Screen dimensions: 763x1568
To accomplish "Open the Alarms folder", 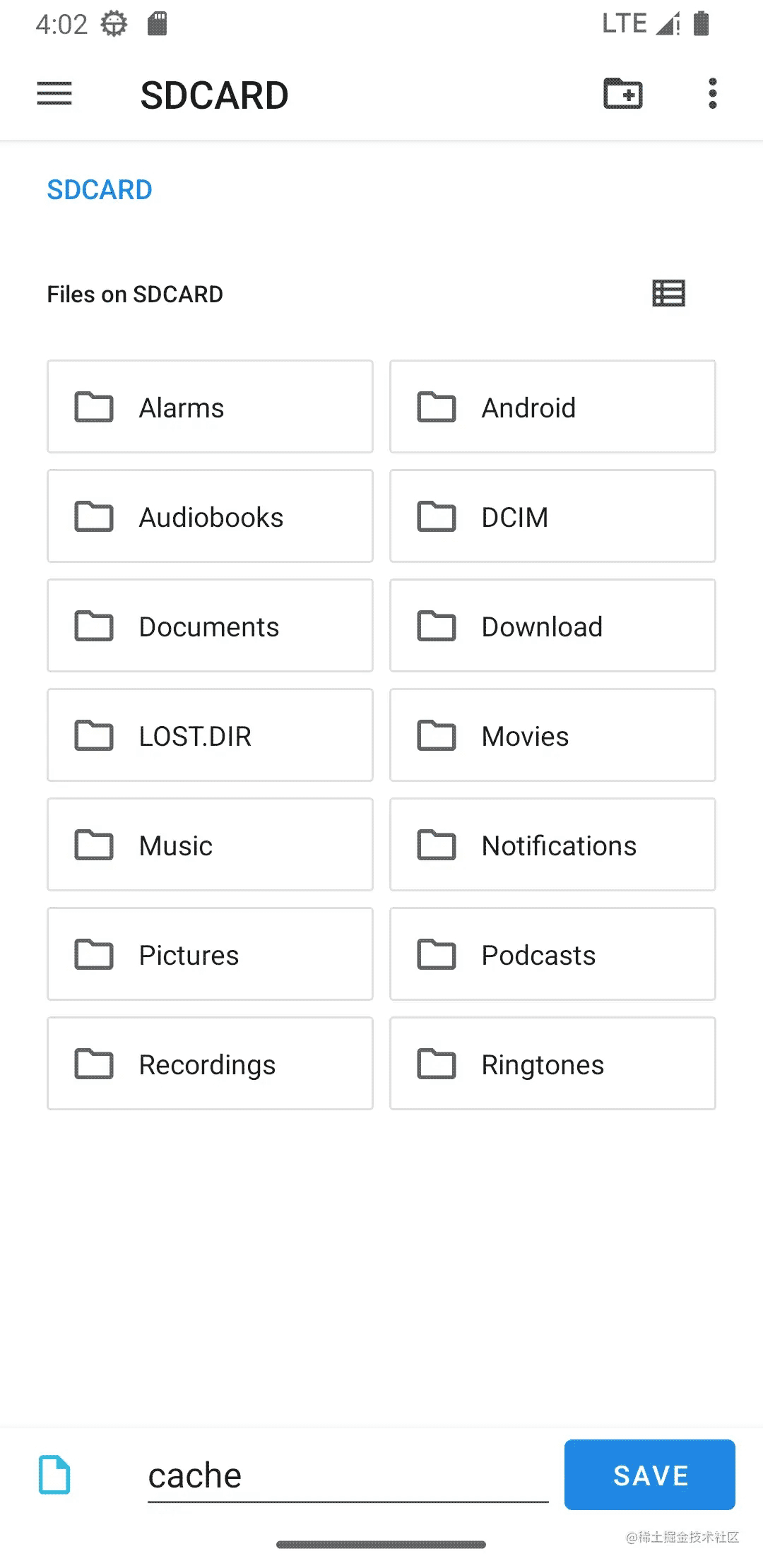I will click(x=210, y=407).
